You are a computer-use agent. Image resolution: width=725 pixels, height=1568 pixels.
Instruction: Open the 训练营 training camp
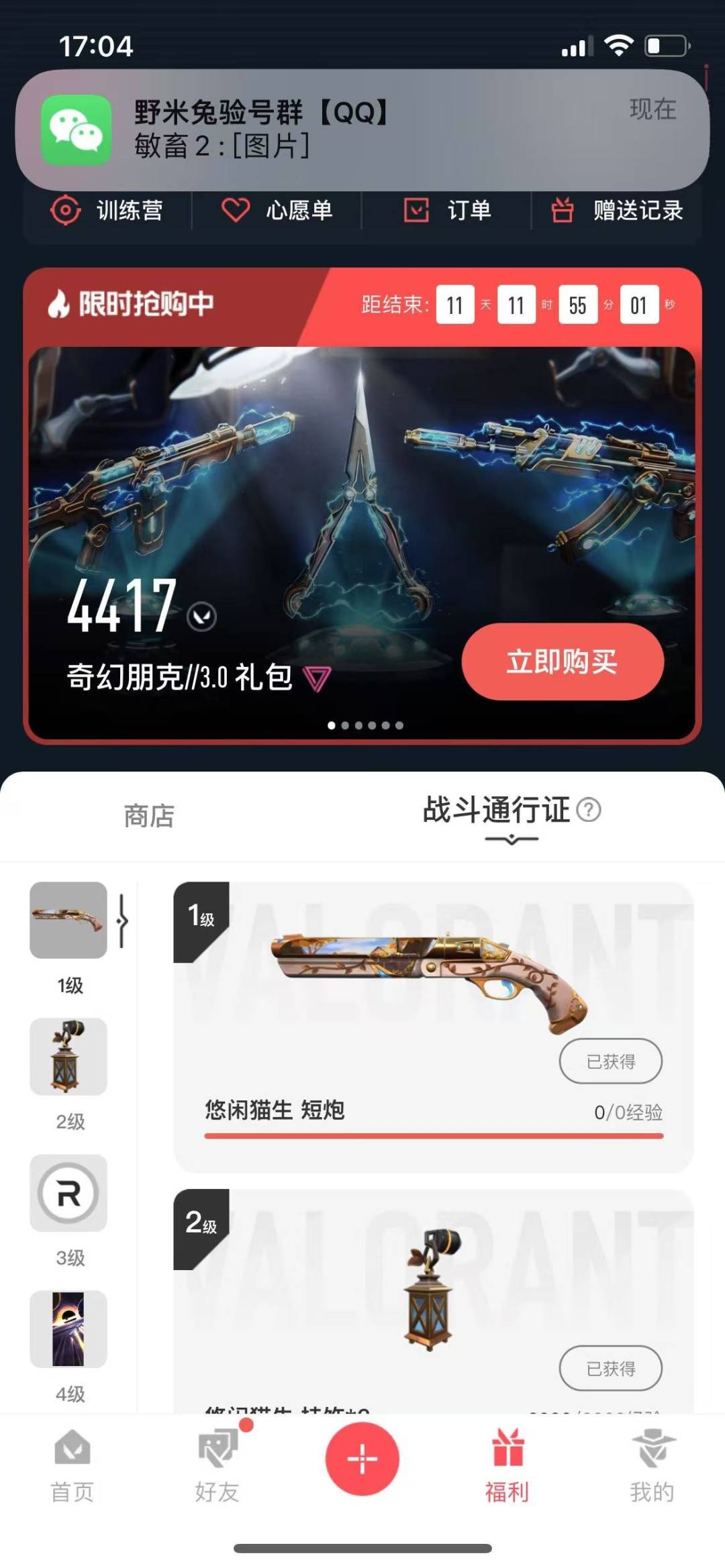107,211
